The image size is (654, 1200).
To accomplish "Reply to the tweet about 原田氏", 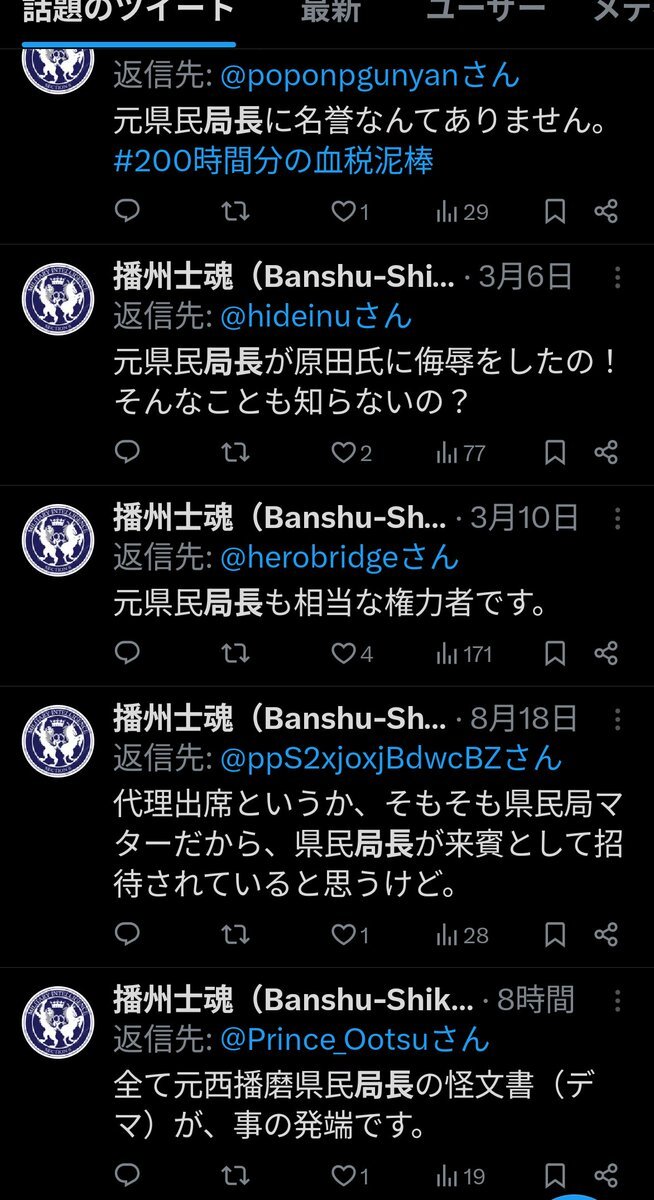I will (127, 453).
